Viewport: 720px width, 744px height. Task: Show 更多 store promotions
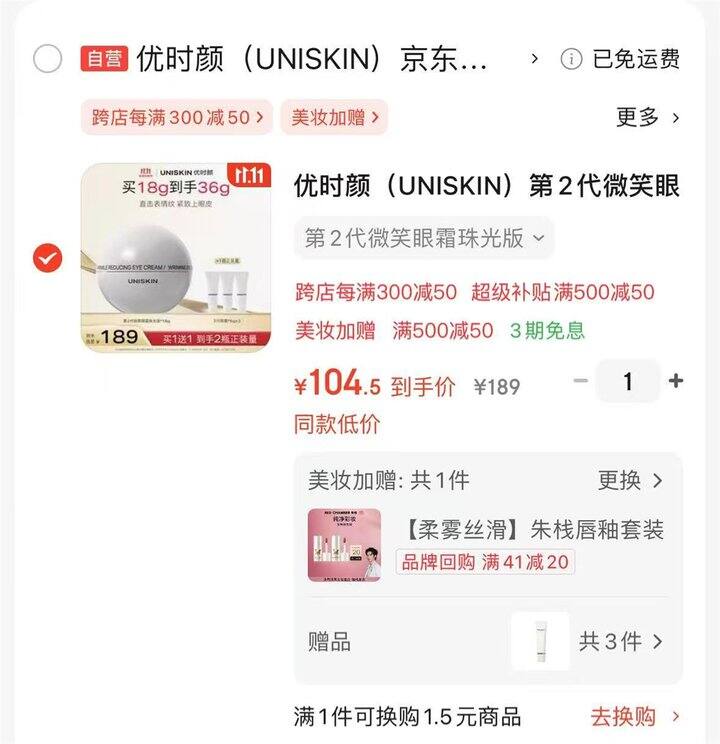click(647, 117)
